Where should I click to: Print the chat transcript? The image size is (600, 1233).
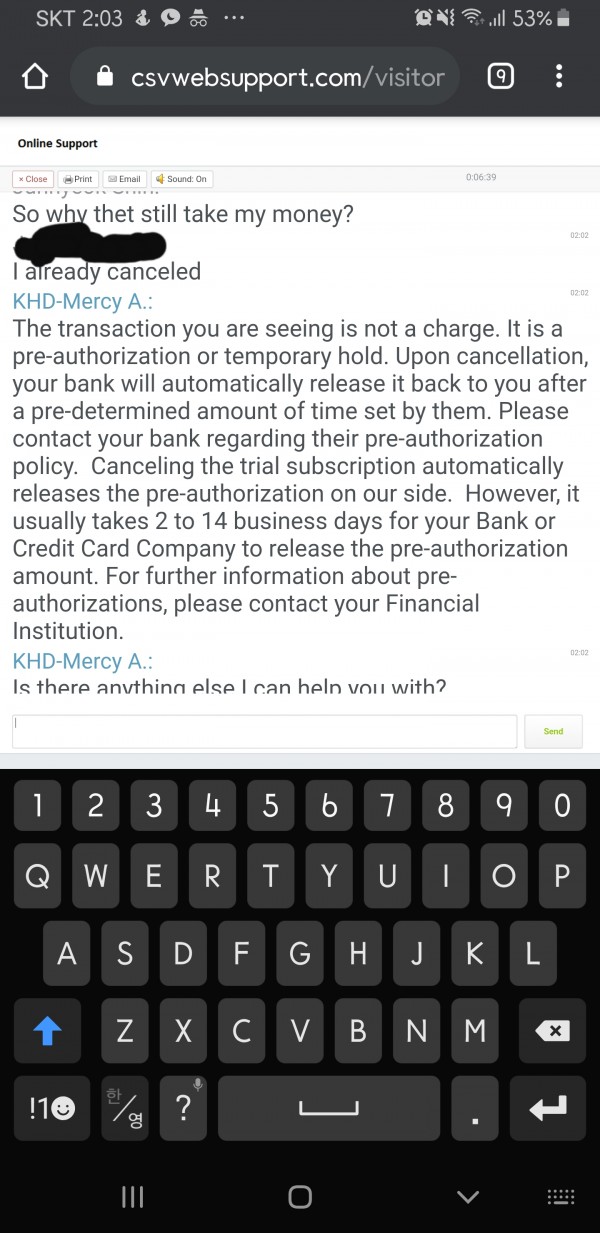(x=77, y=179)
